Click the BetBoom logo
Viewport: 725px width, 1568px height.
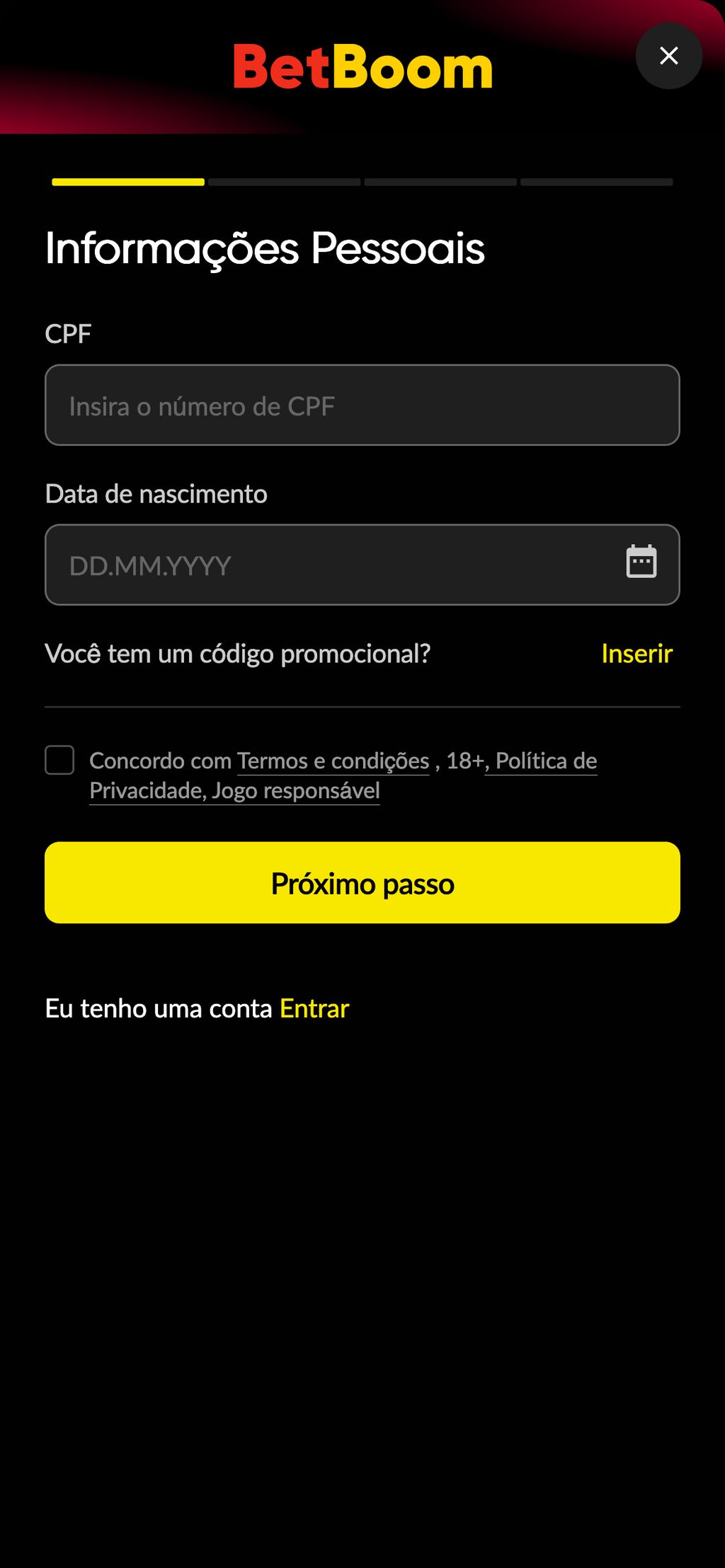click(362, 67)
